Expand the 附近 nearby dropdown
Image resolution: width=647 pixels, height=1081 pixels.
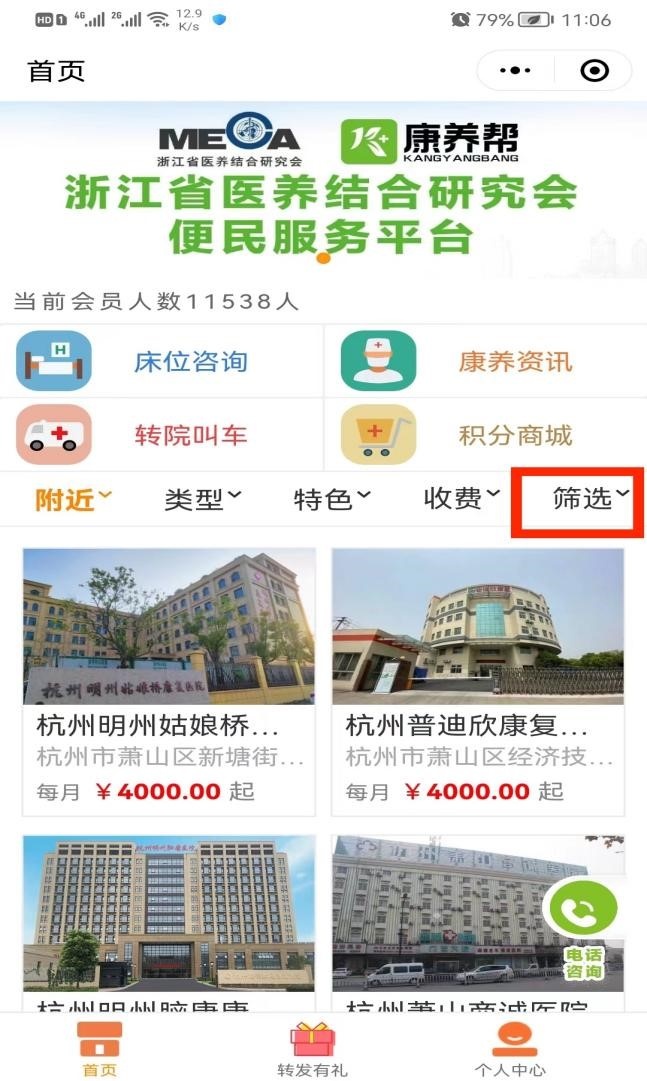pos(73,499)
